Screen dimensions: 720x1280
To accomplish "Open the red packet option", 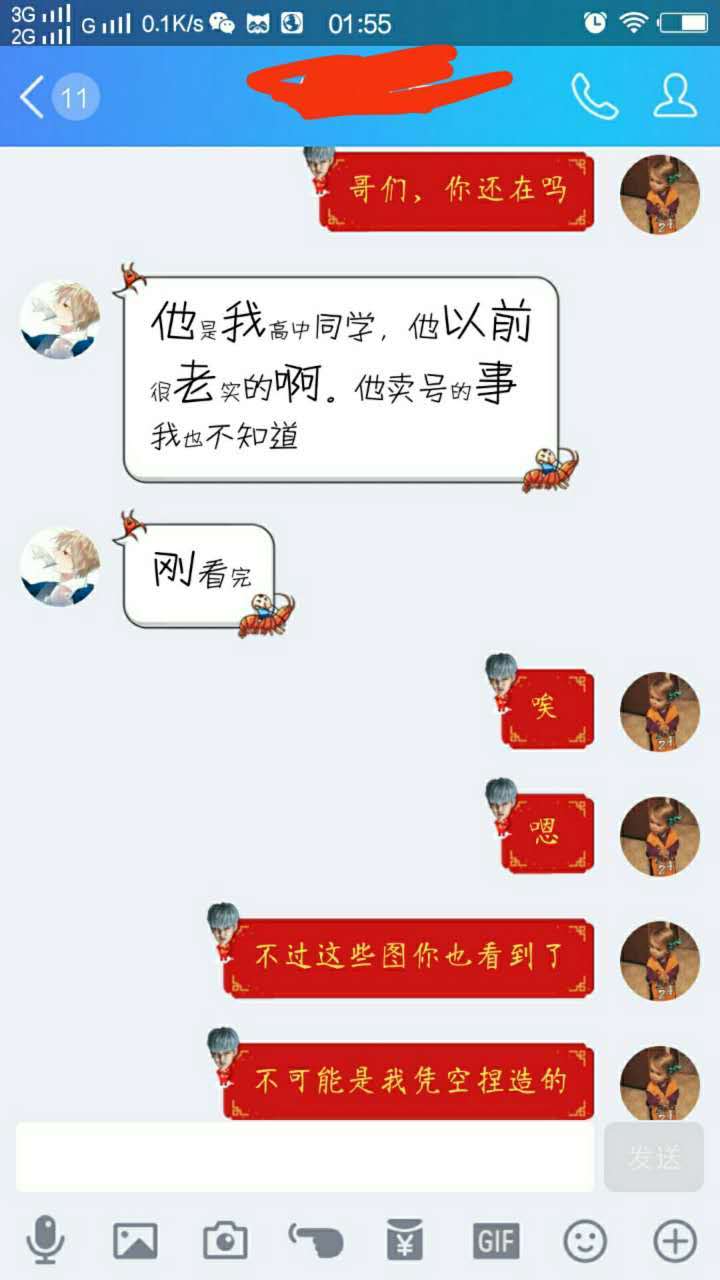I will 405,1241.
